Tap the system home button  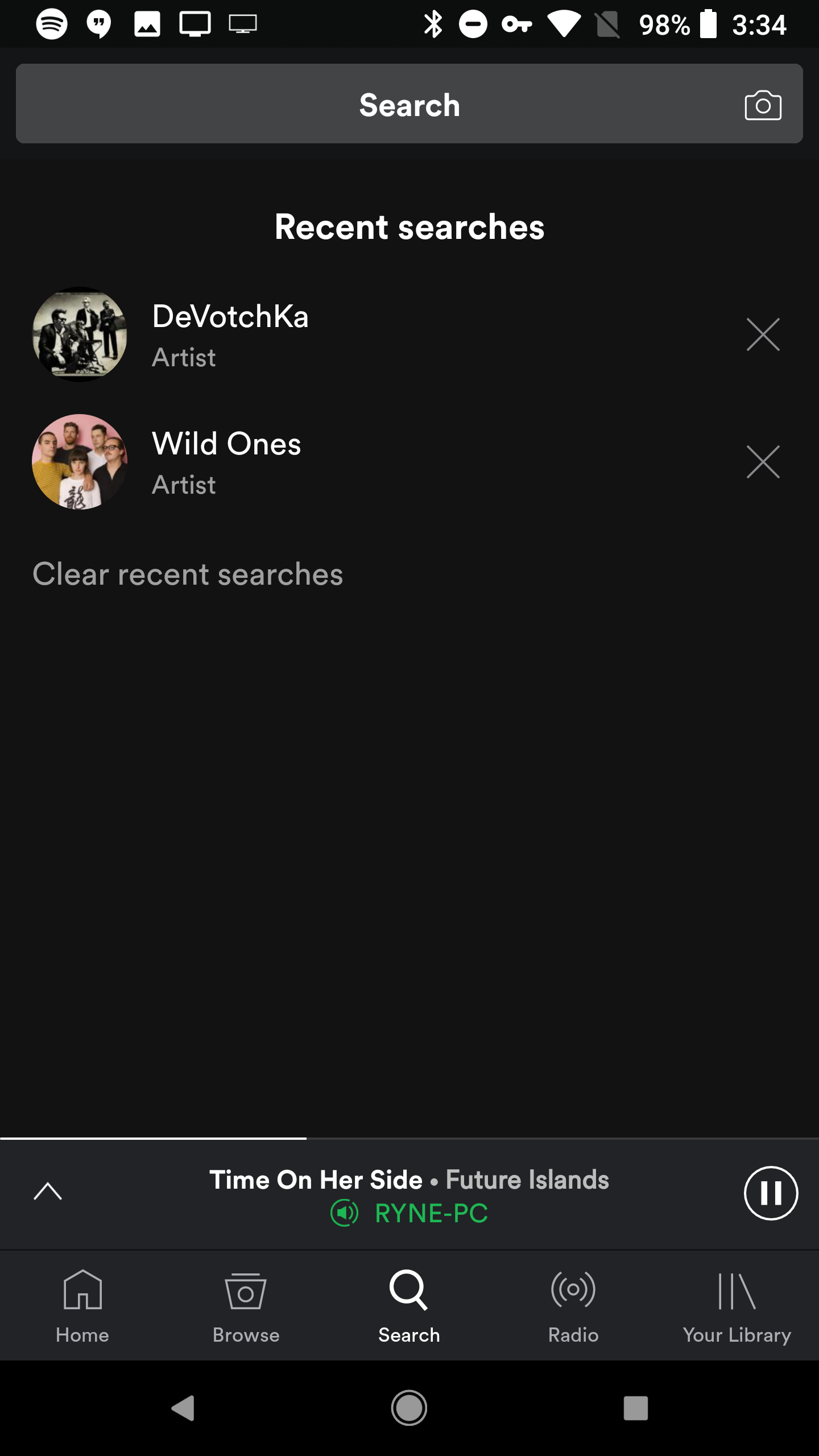click(x=409, y=1408)
